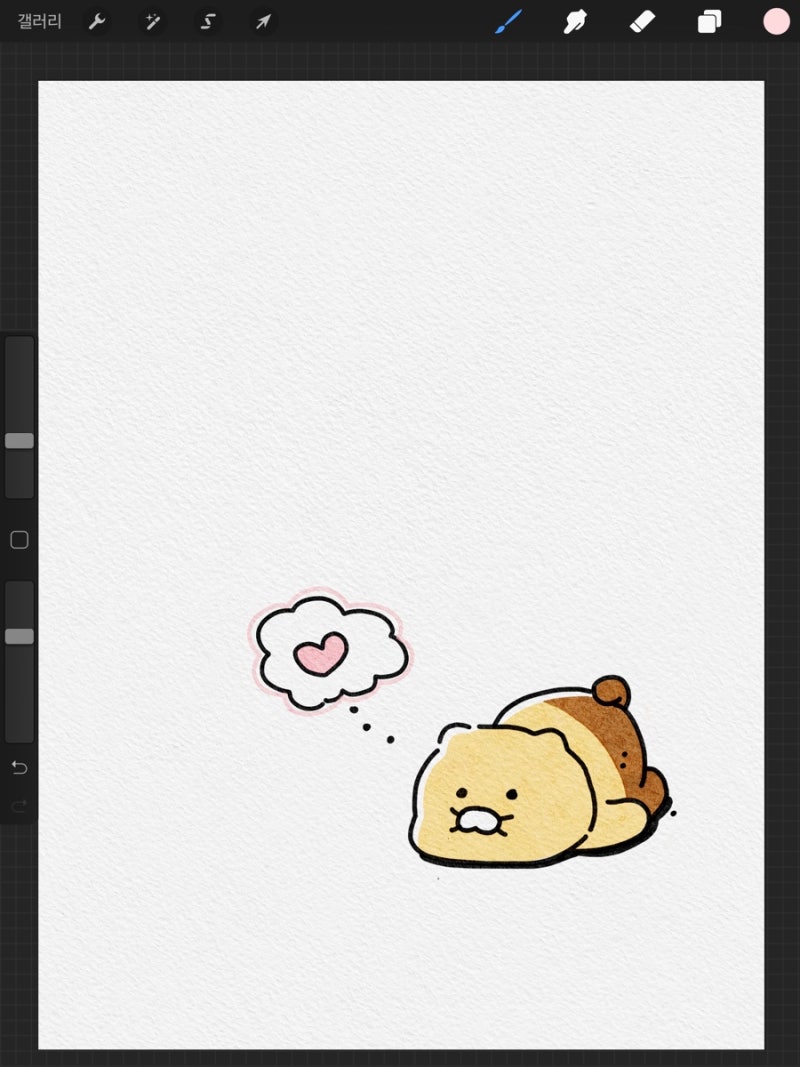Select the Eraser tool

pyautogui.click(x=642, y=21)
